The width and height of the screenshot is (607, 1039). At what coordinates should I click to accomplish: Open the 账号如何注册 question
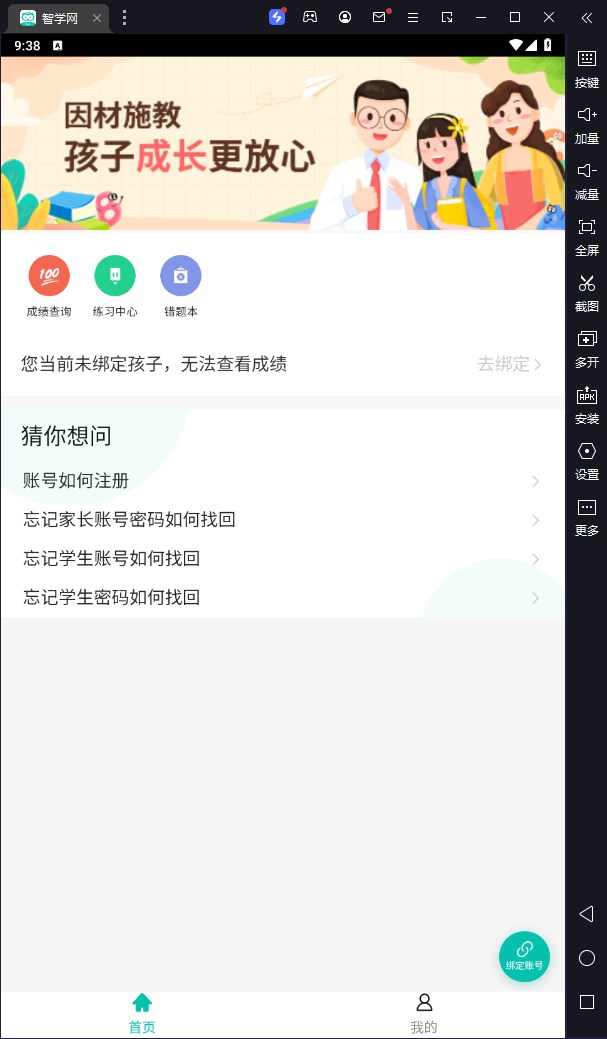[x=280, y=481]
